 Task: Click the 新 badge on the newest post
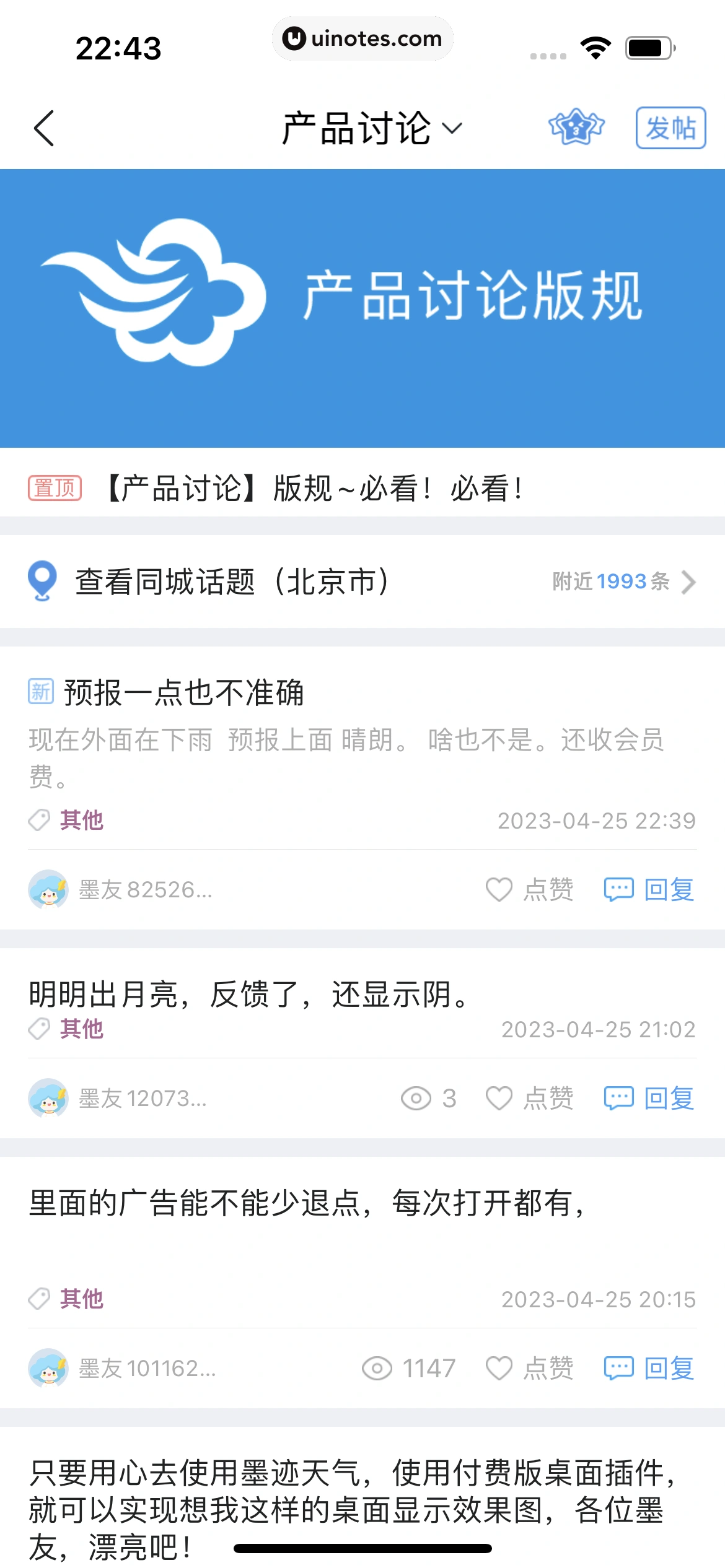[x=40, y=694]
